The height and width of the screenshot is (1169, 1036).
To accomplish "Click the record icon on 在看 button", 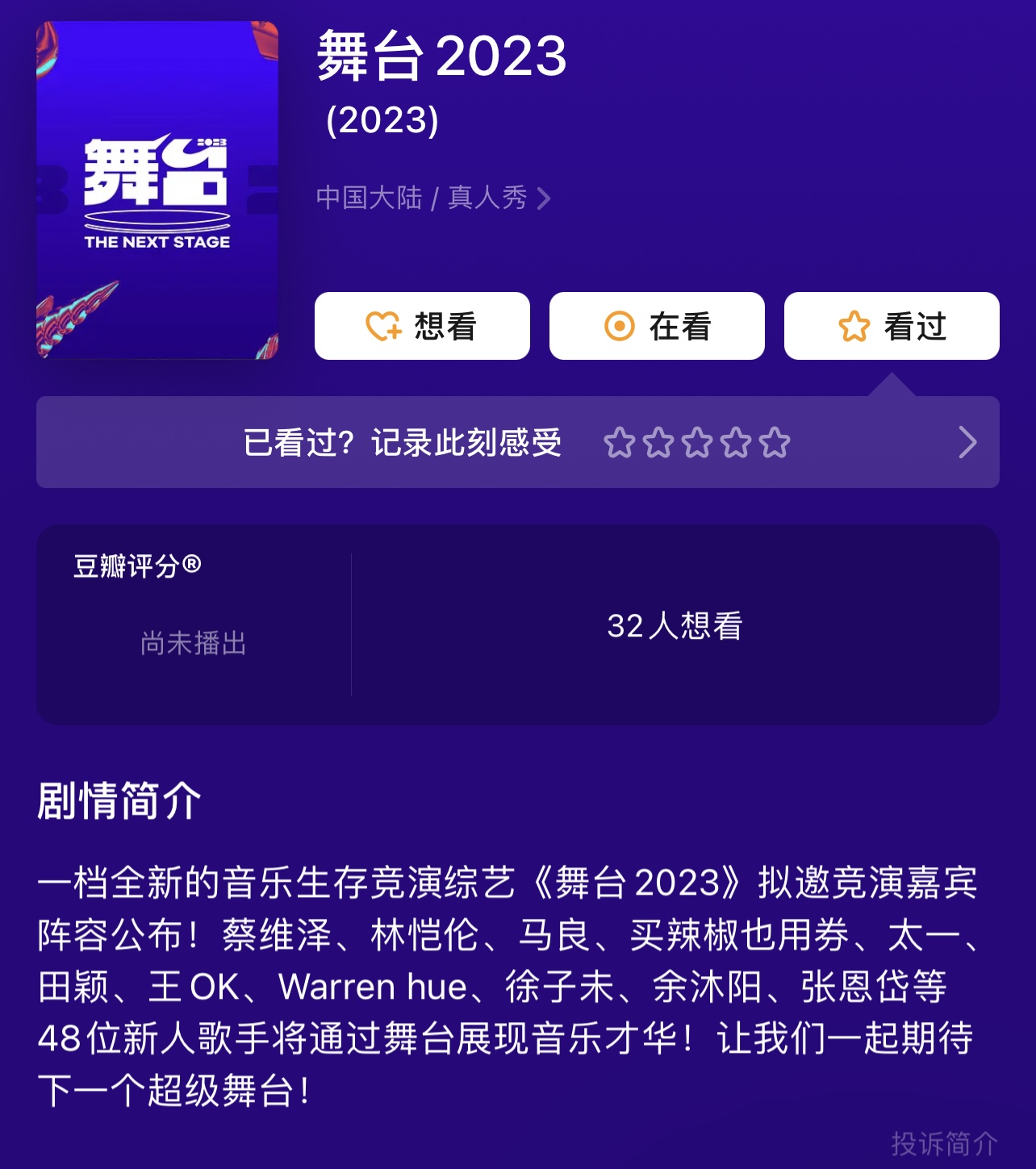I will click(x=618, y=326).
